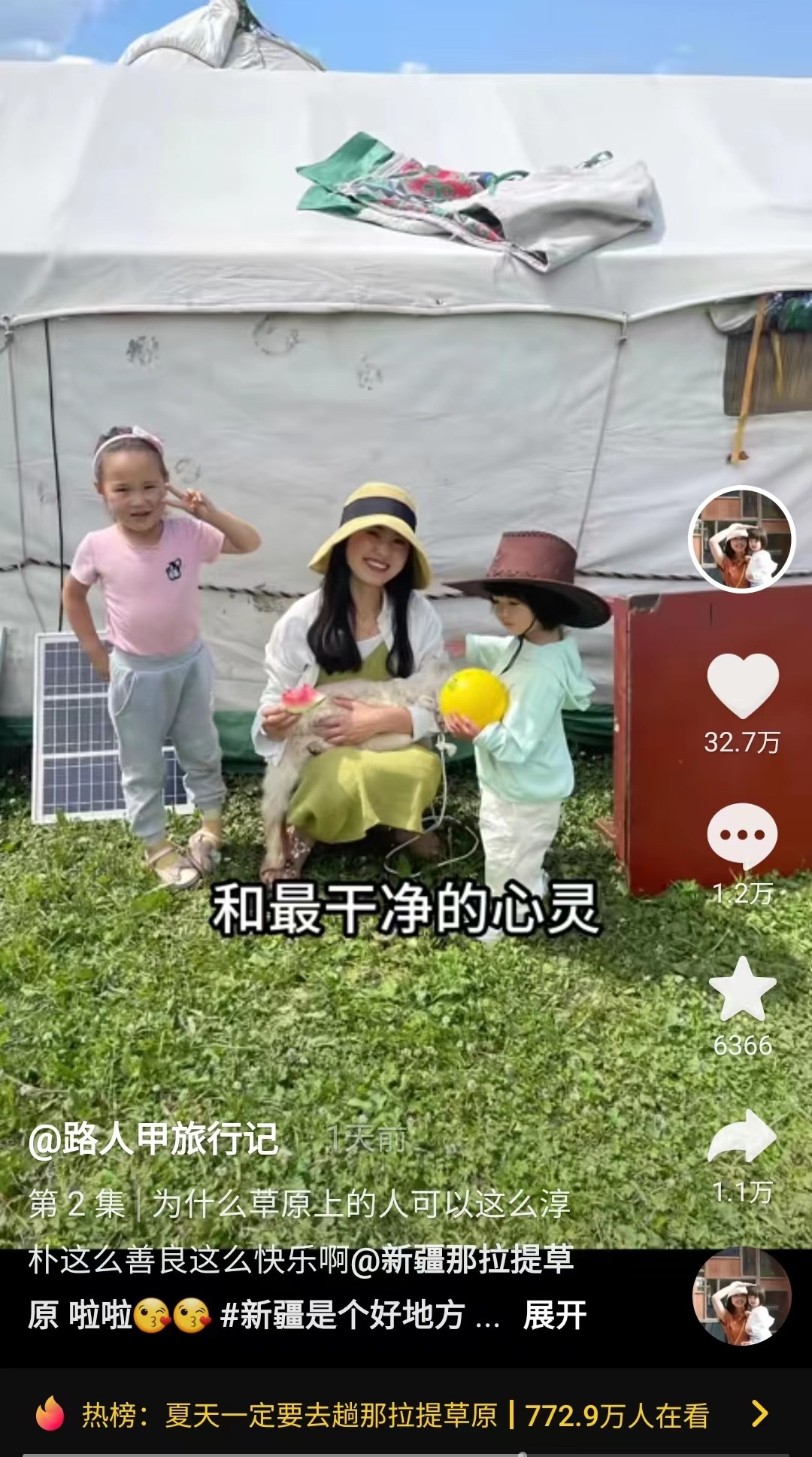
Task: Share this video using the arrow icon
Action: coord(742,1136)
